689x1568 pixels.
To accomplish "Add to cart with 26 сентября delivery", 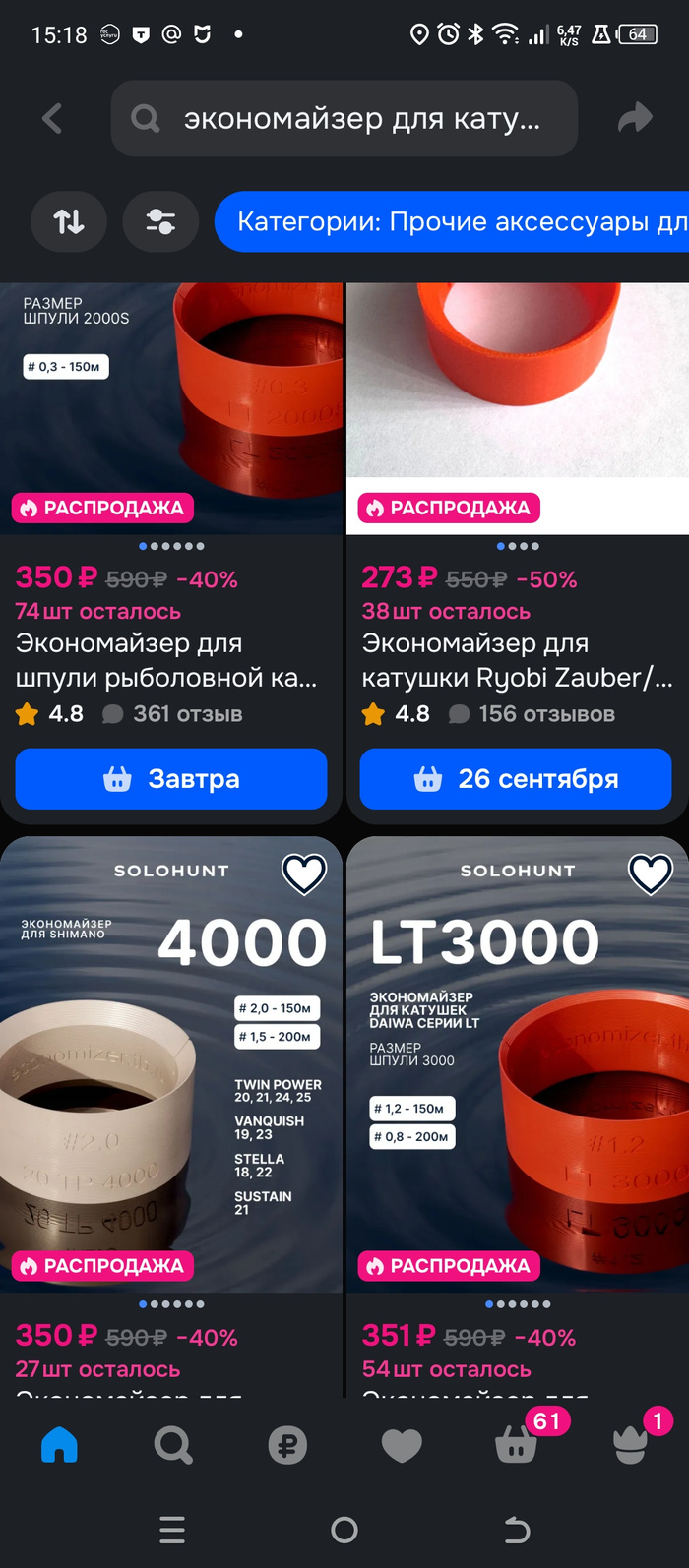I will pos(516,779).
